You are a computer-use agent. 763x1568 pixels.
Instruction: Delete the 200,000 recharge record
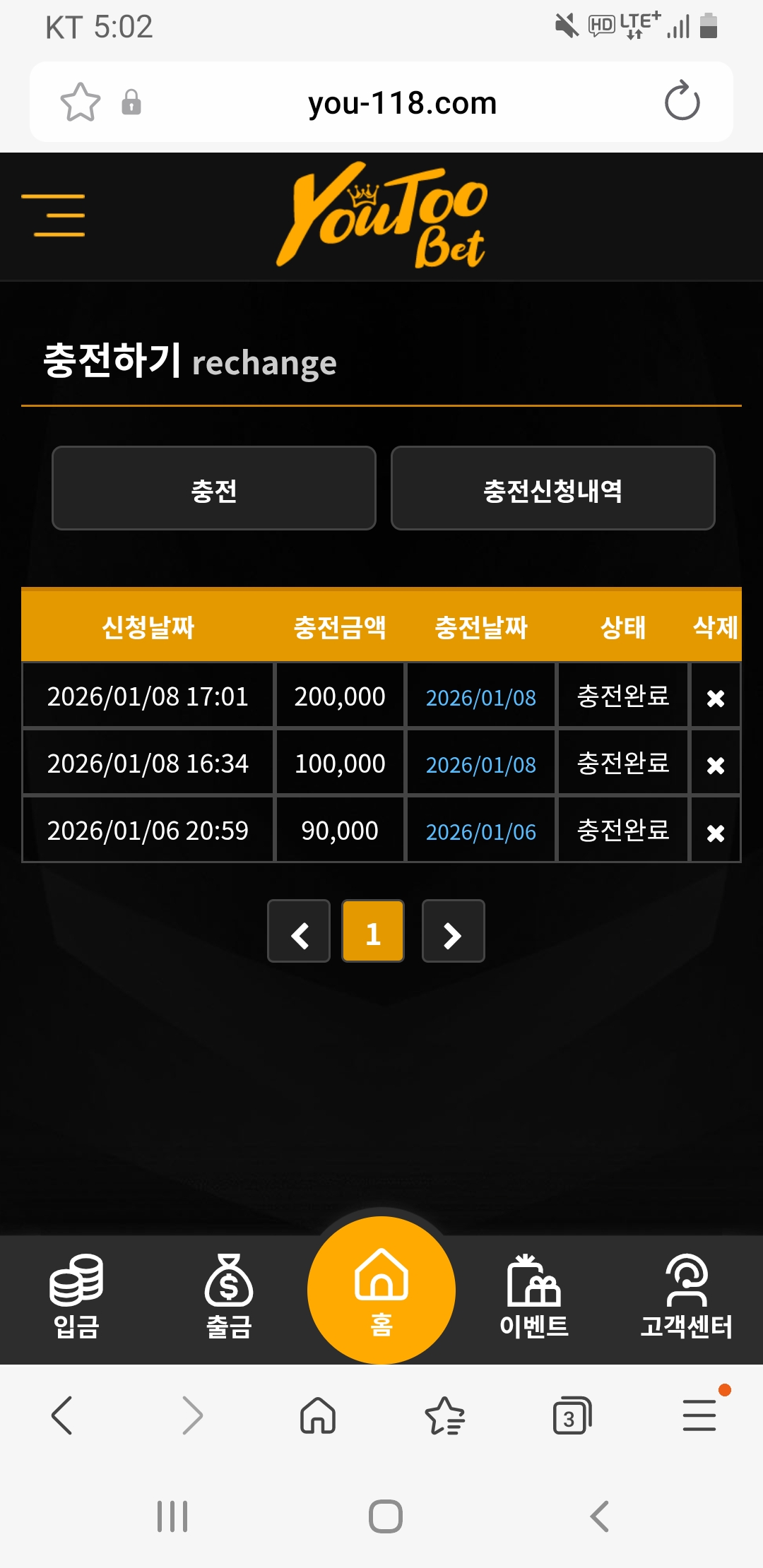[x=716, y=699]
